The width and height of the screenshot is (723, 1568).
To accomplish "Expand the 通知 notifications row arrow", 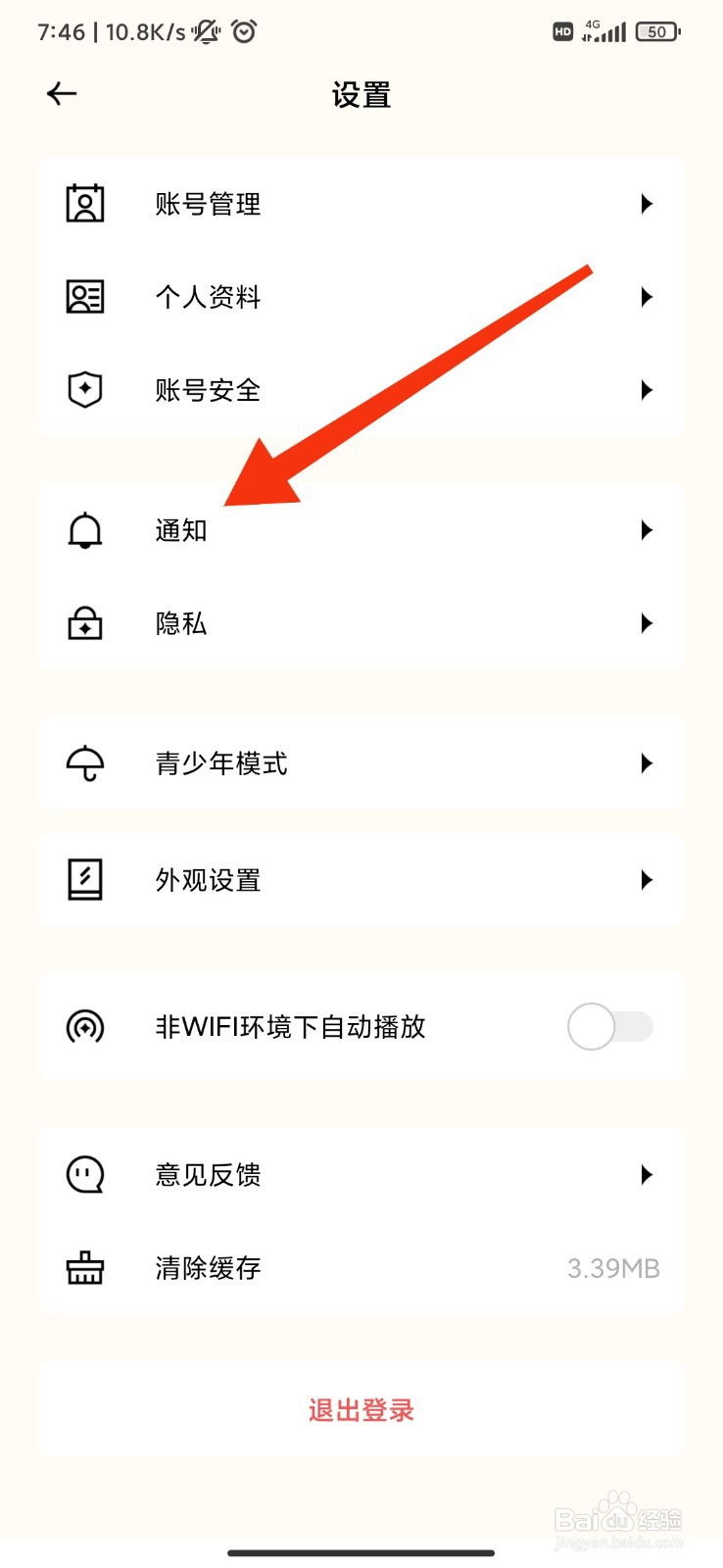I will coord(646,529).
